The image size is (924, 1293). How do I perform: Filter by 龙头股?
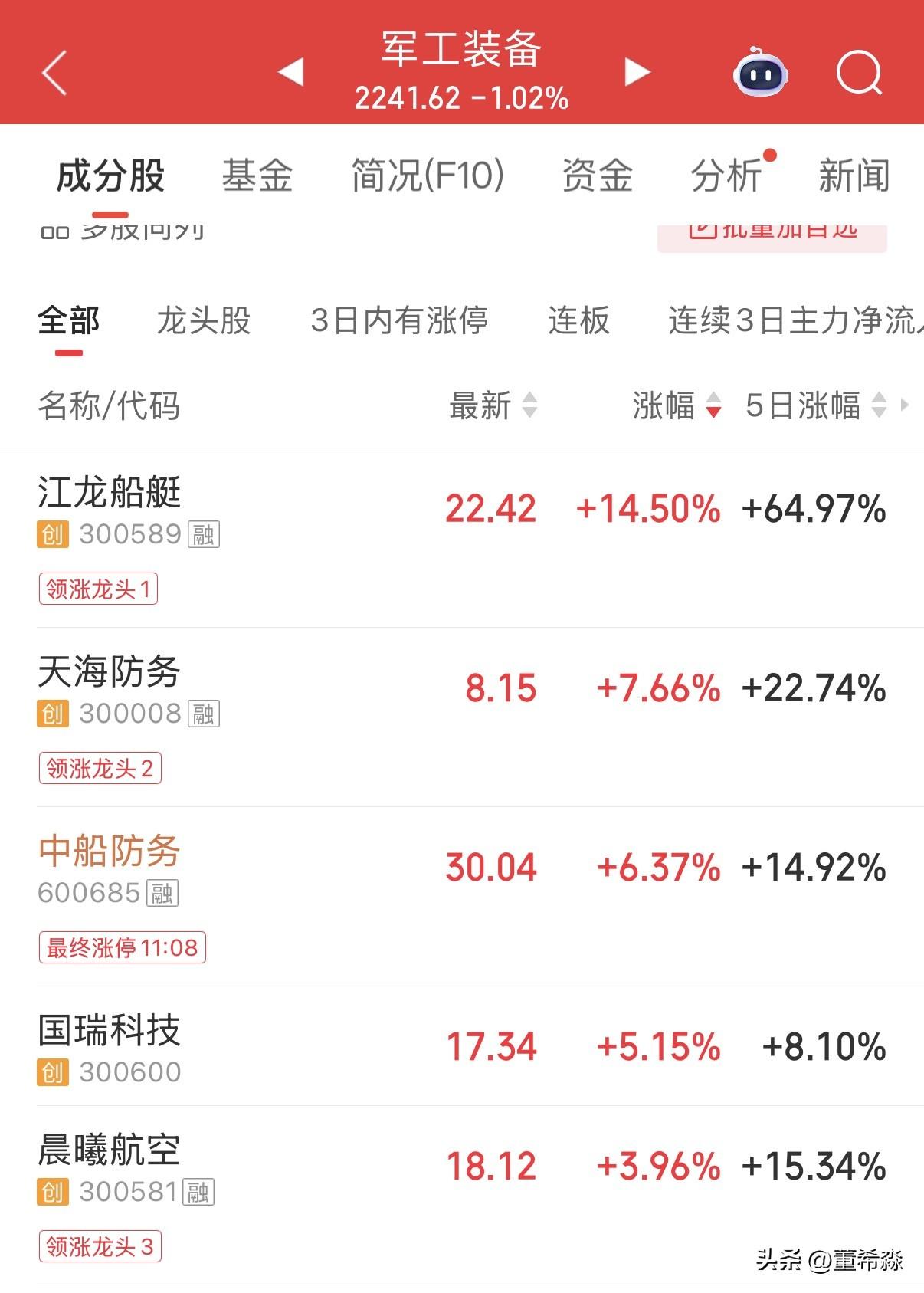click(204, 320)
